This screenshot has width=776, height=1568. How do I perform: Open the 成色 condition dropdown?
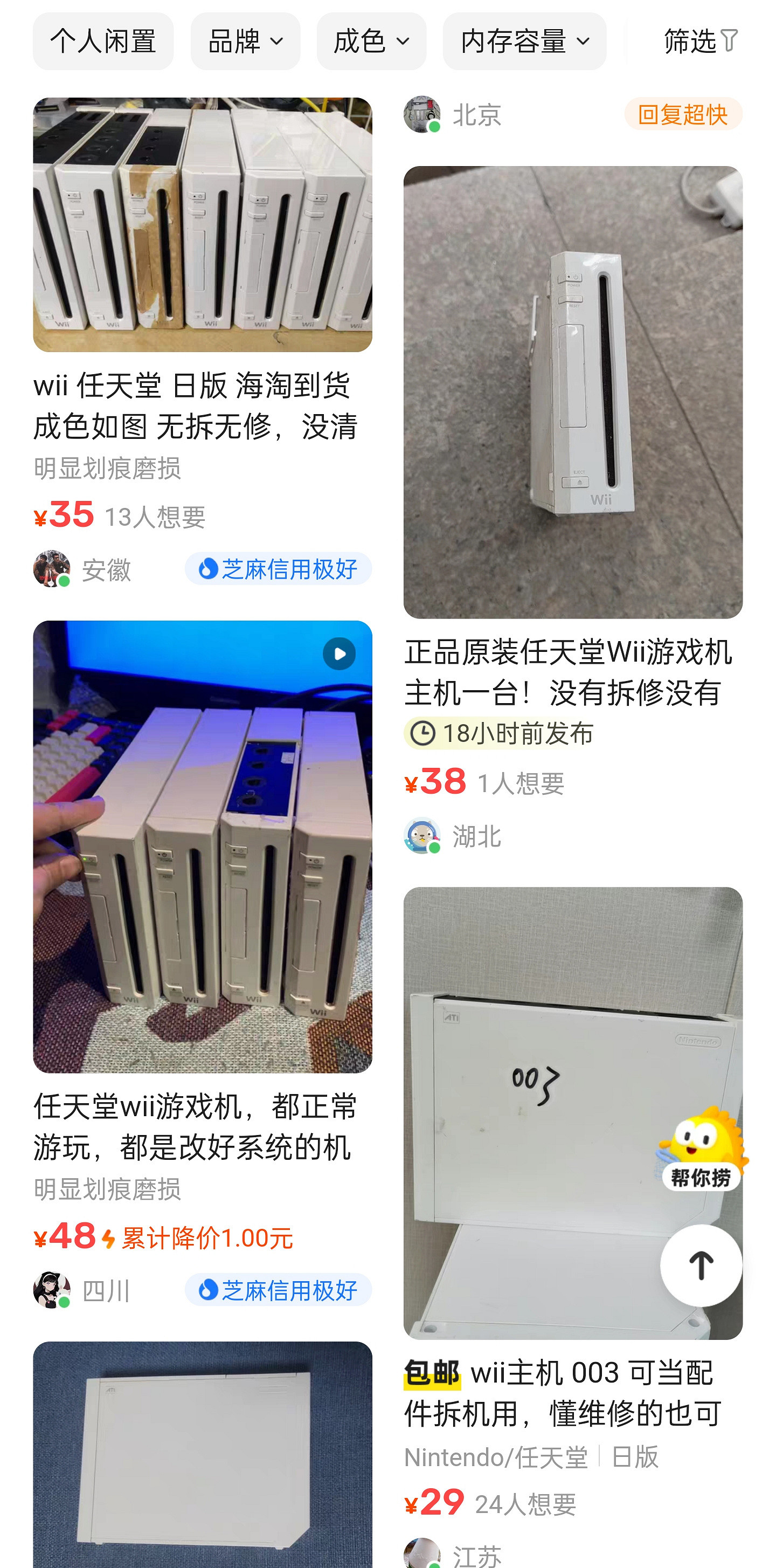[x=371, y=42]
